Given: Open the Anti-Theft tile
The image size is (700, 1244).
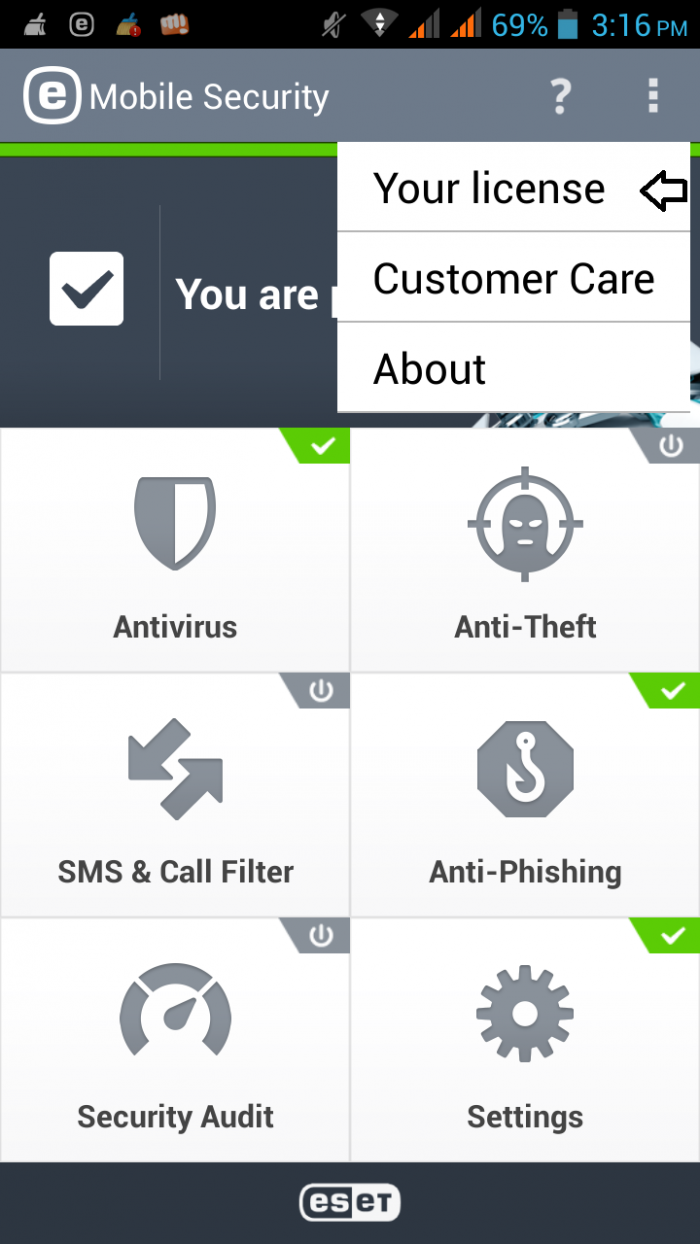Looking at the screenshot, I should coord(525,550).
